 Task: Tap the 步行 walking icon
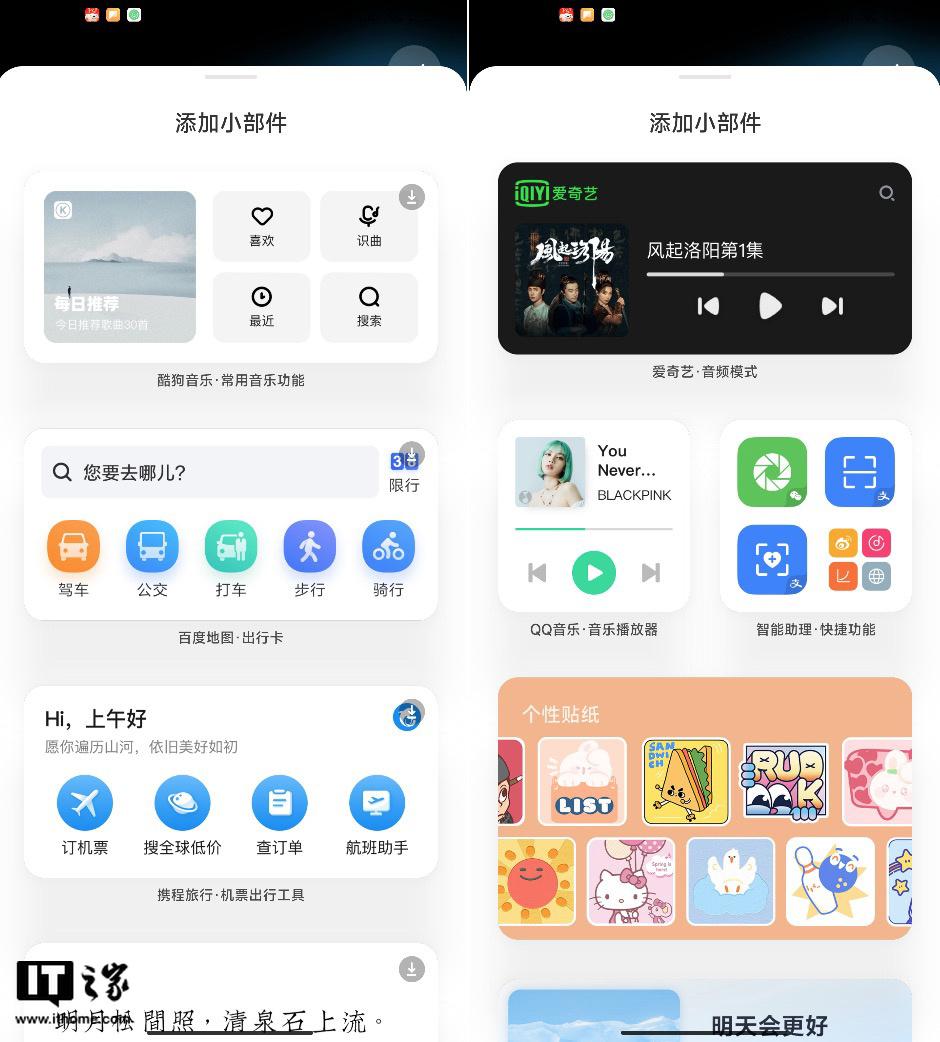tap(310, 546)
